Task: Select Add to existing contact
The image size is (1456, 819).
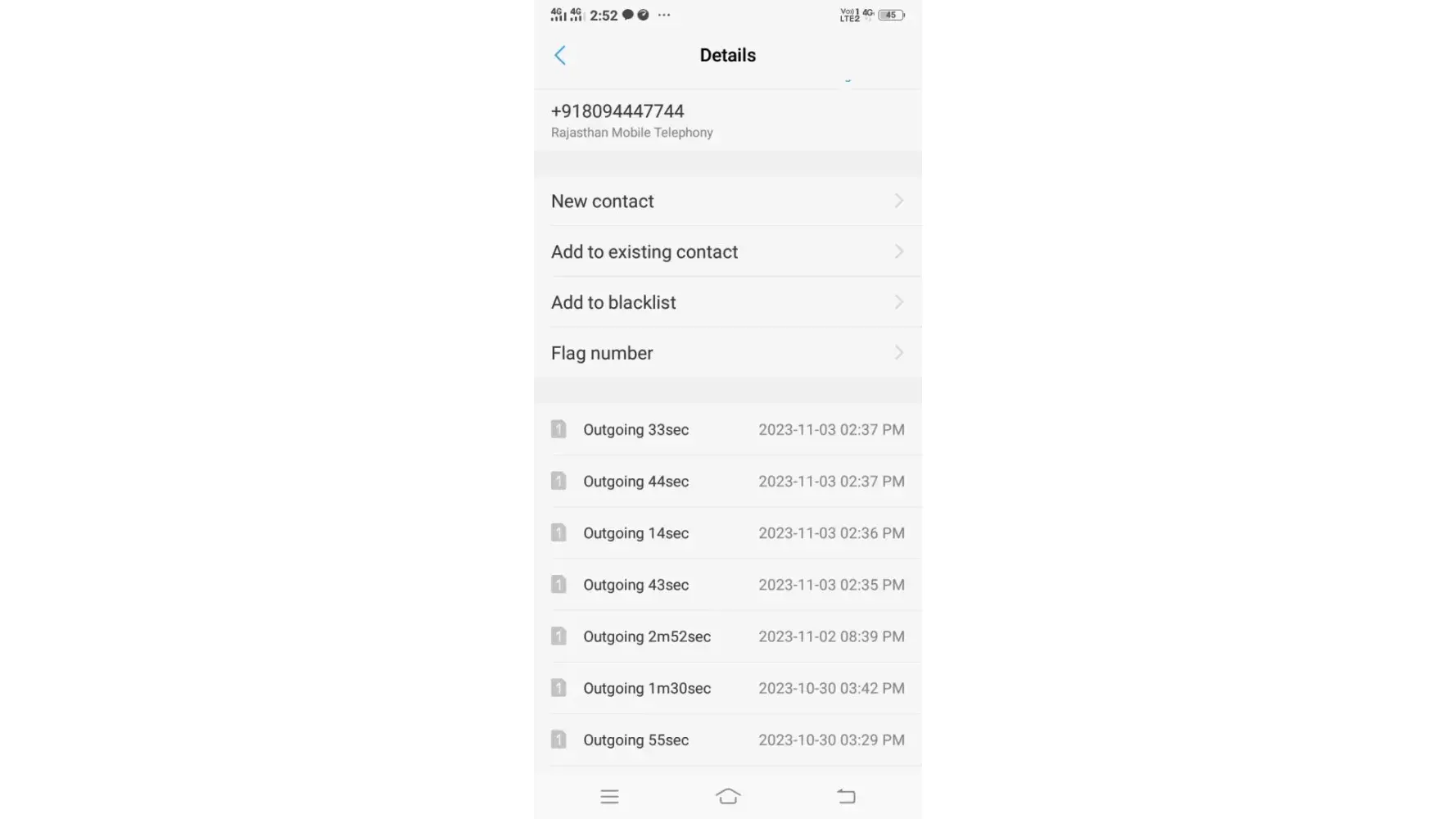Action: click(727, 252)
